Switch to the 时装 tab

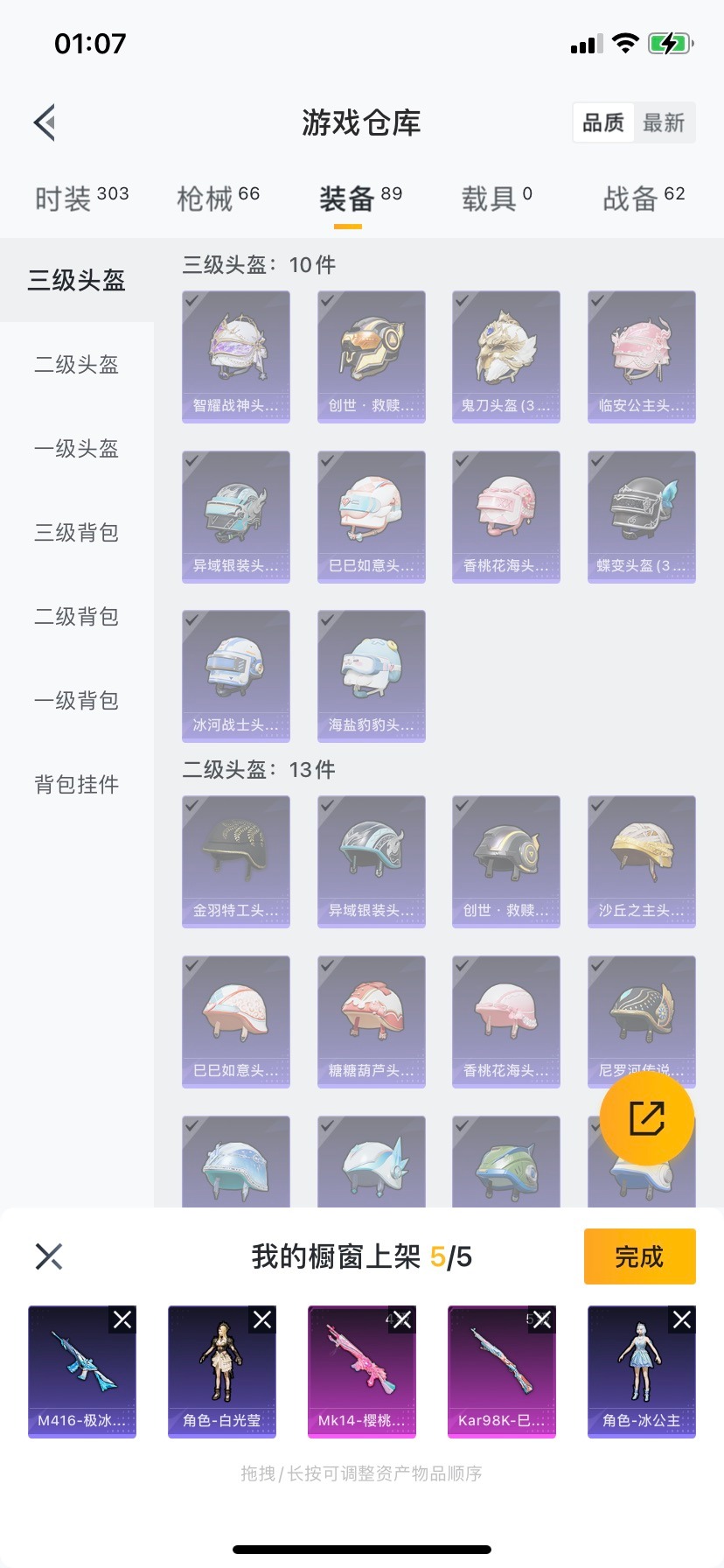pos(81,199)
